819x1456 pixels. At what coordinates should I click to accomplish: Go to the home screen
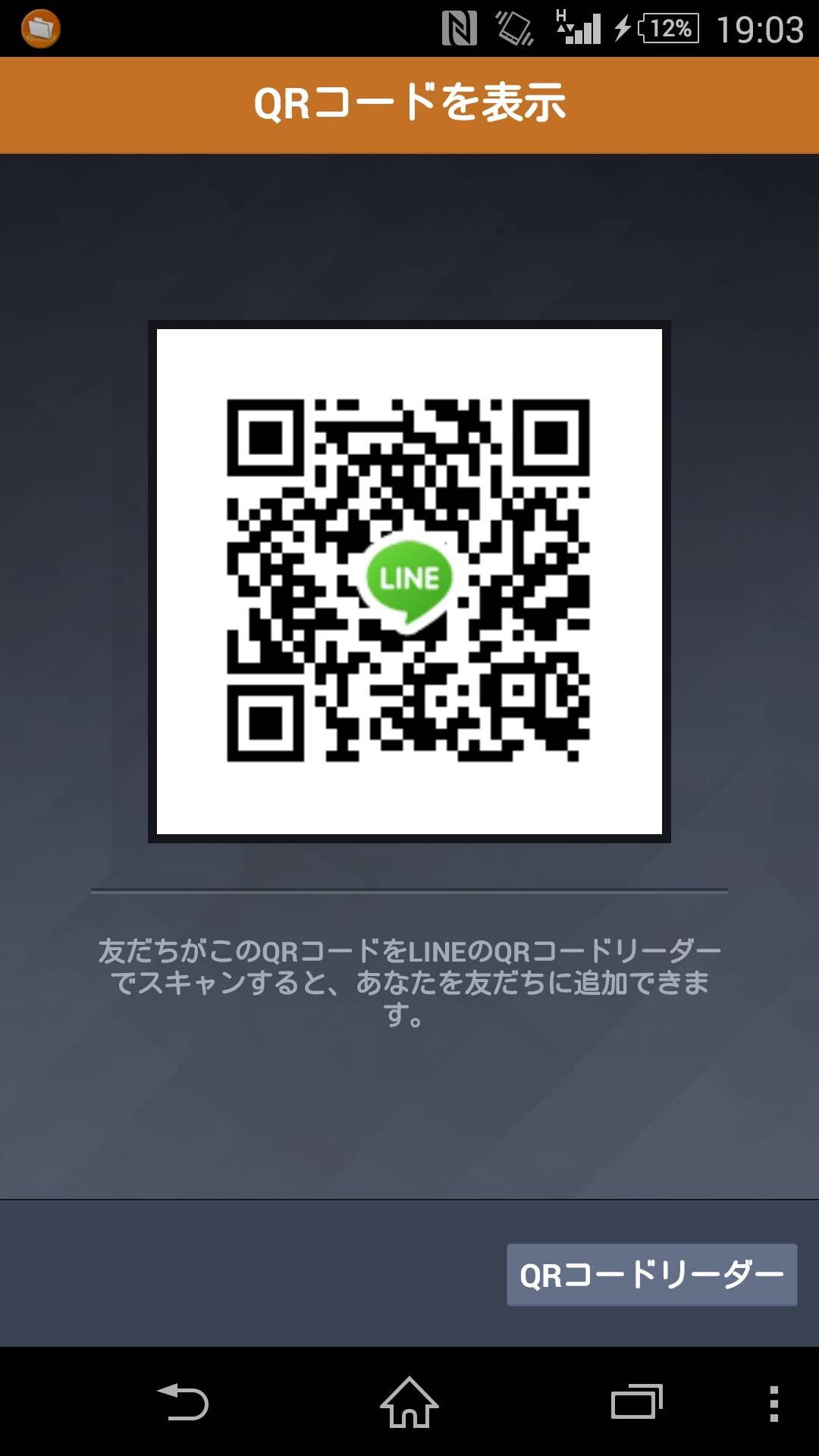(x=409, y=1402)
